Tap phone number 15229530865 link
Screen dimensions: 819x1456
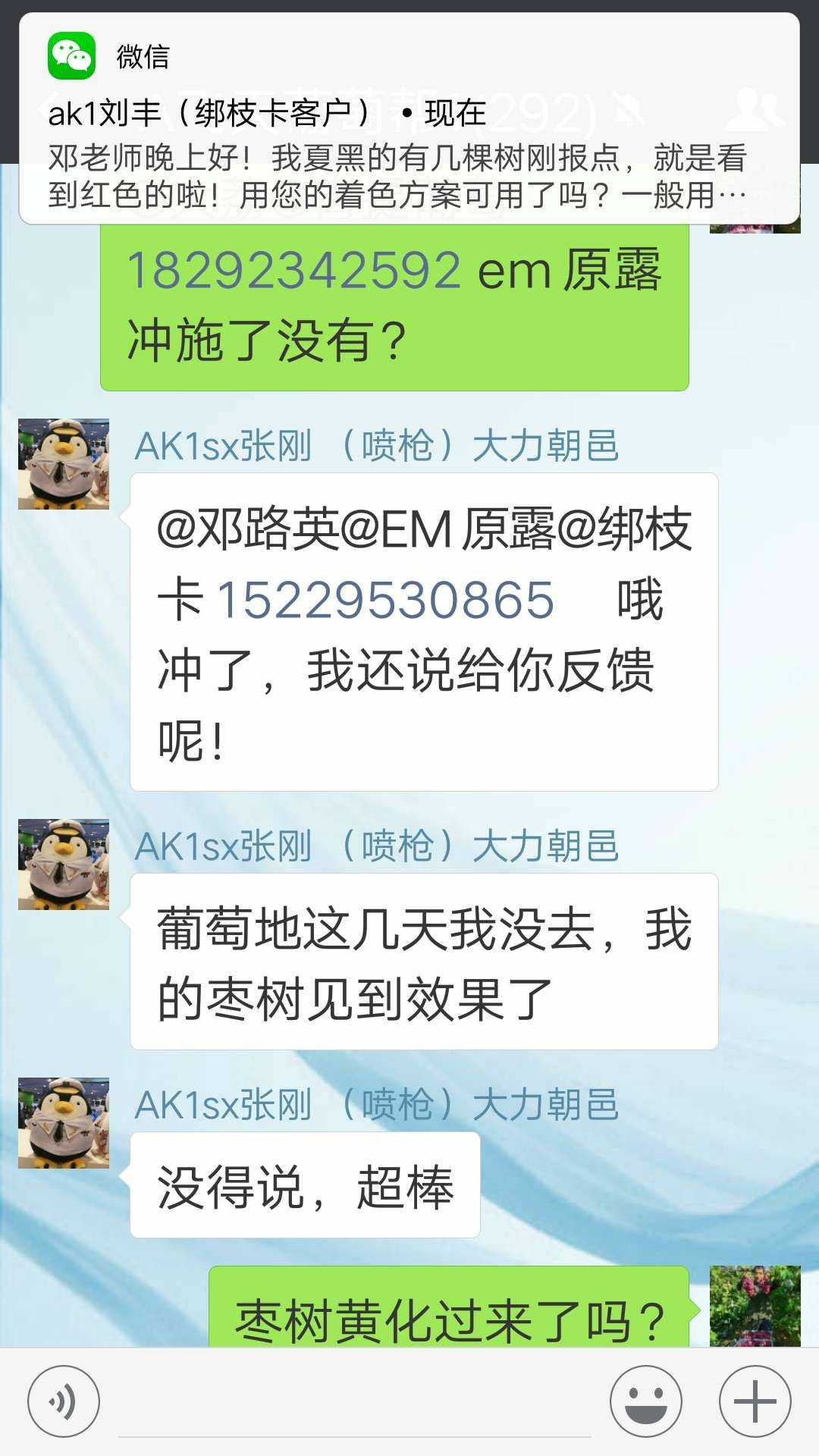tap(386, 600)
